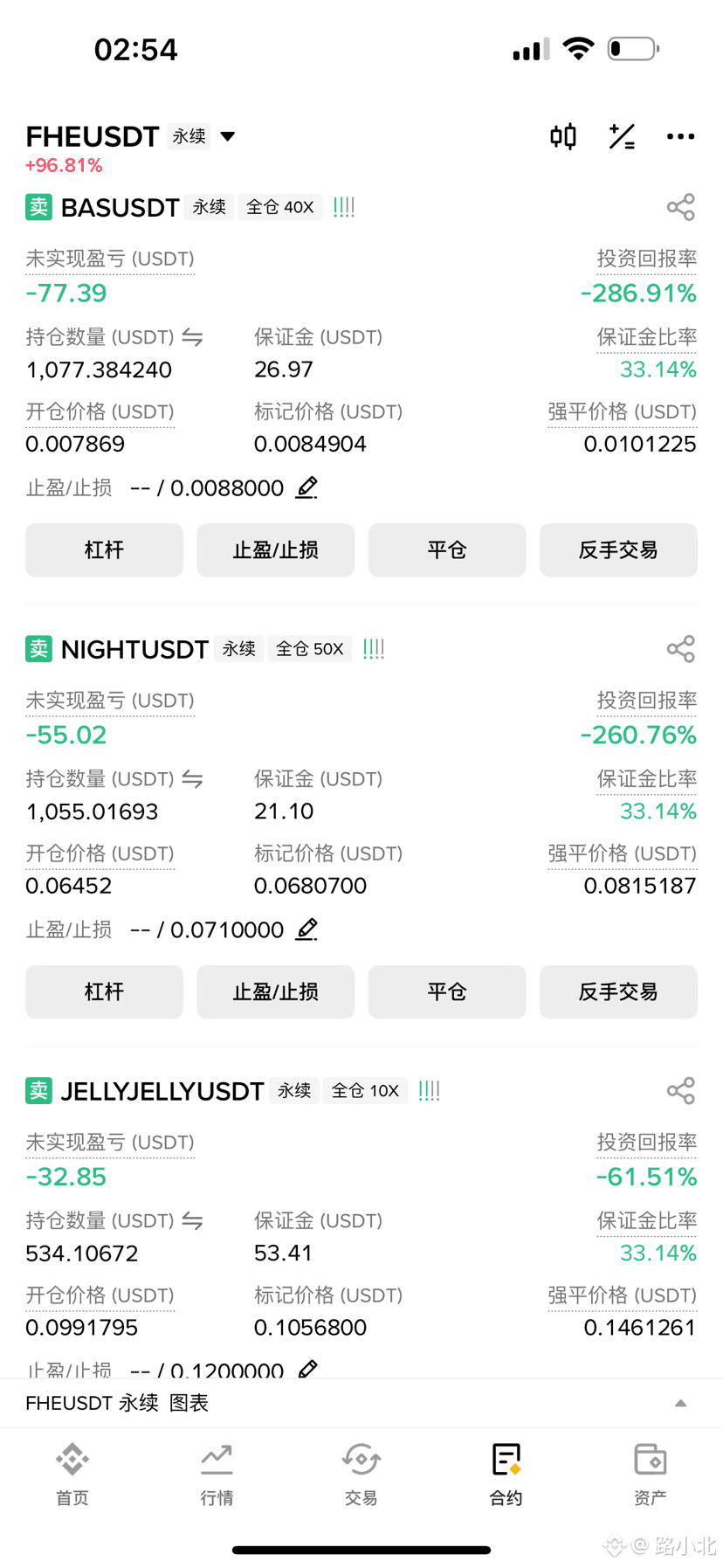
Task: Close the NIGHTUSDT position with 平仓
Action: (x=447, y=992)
